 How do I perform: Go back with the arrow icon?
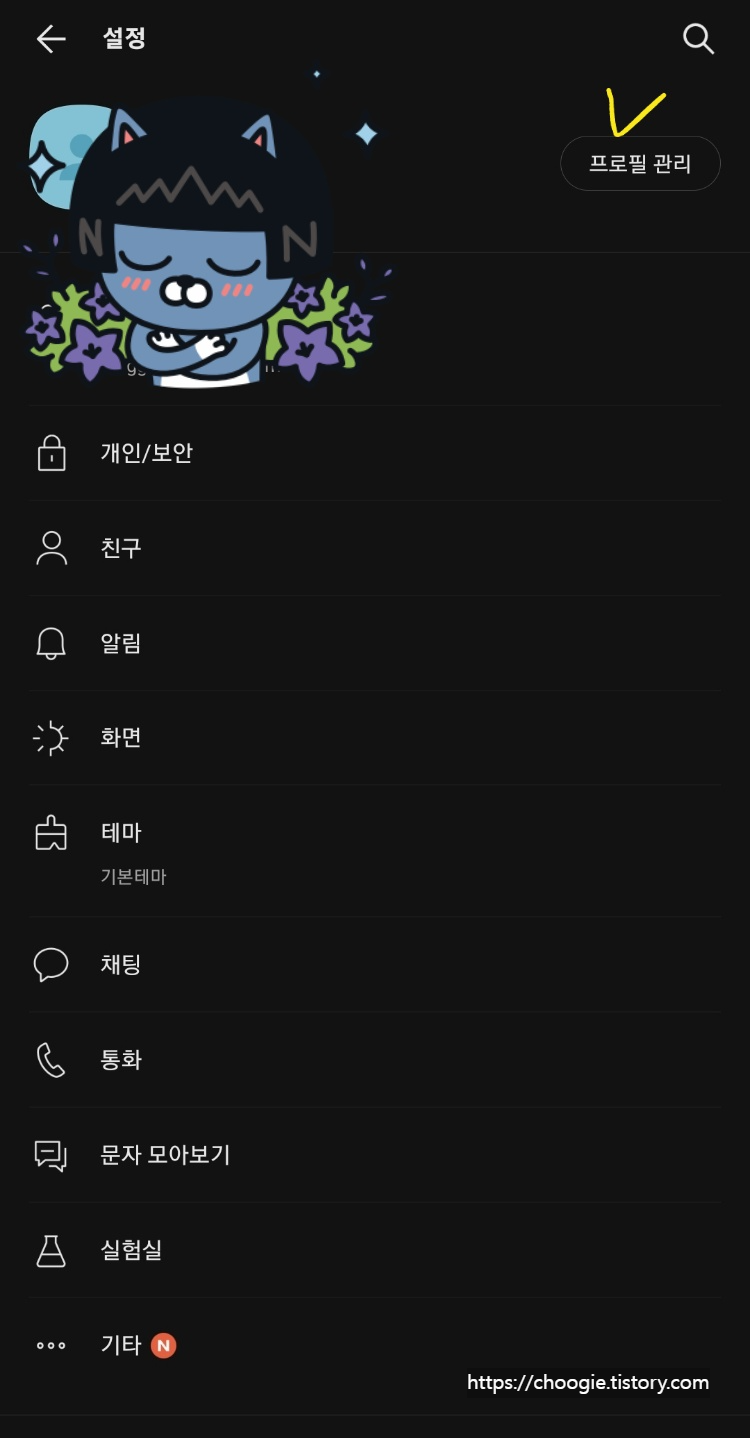point(50,39)
